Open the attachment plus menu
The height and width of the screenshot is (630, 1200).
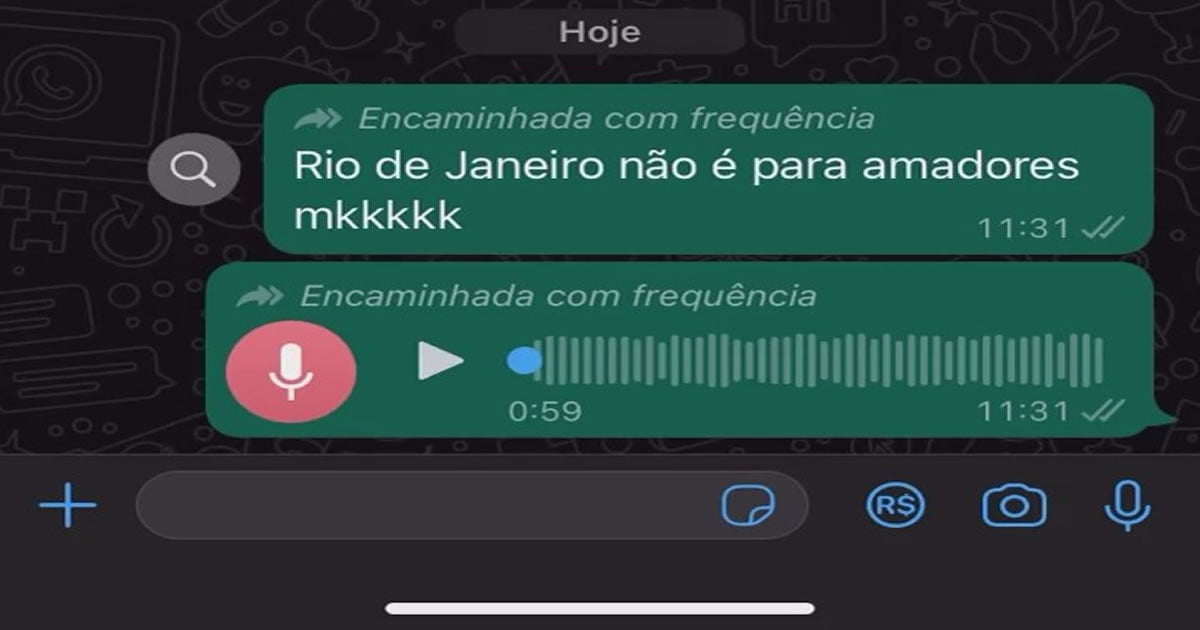[68, 506]
